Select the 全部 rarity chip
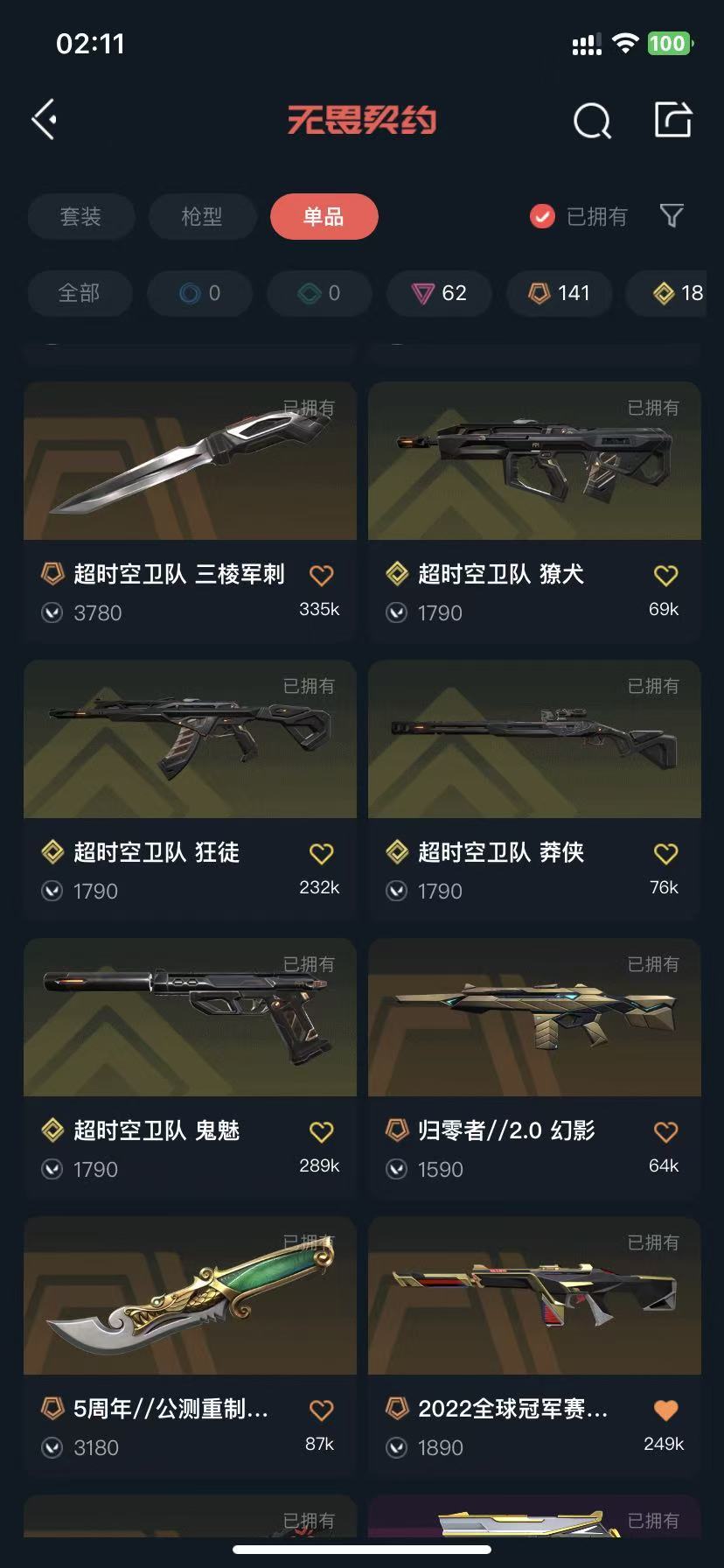The width and height of the screenshot is (724, 1568). (x=80, y=293)
